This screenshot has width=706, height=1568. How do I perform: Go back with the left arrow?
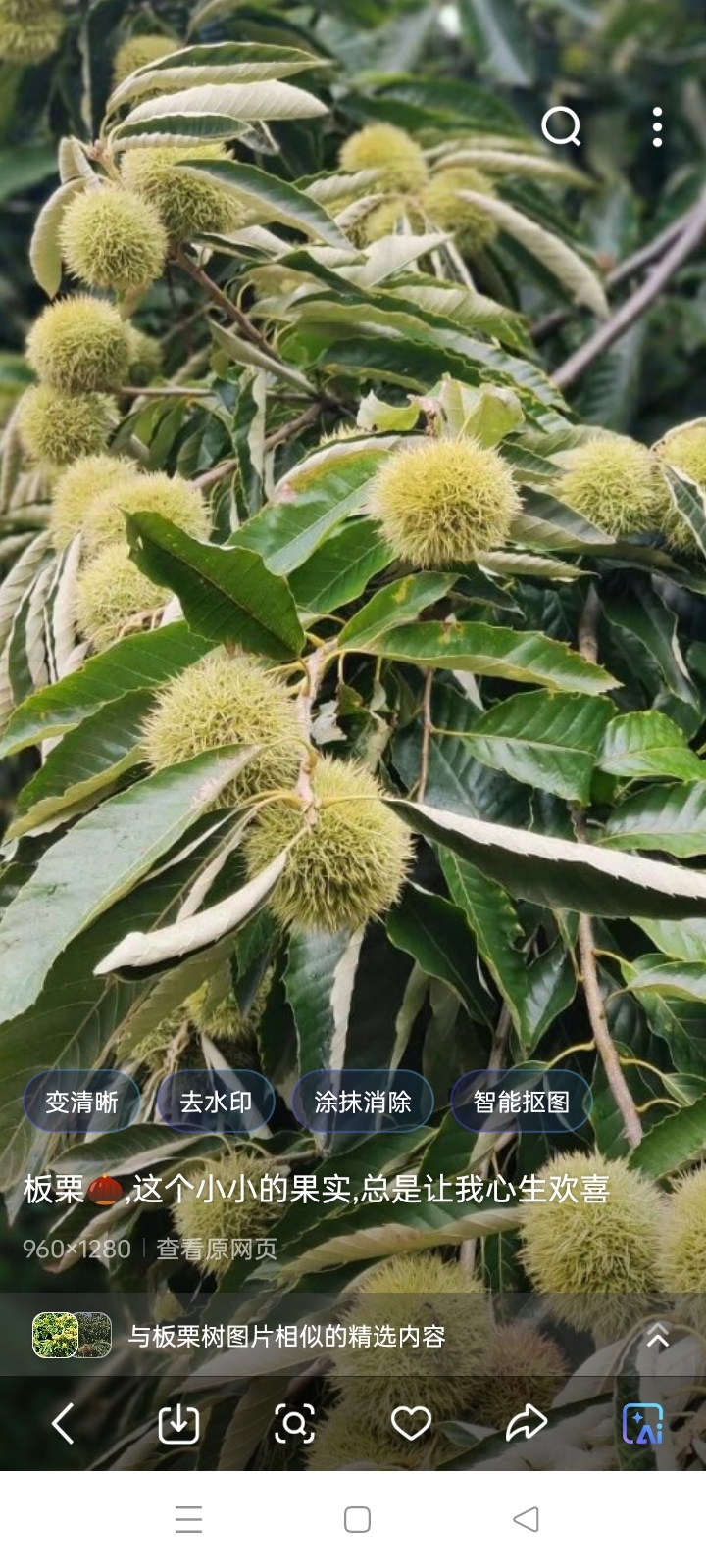tap(63, 1423)
